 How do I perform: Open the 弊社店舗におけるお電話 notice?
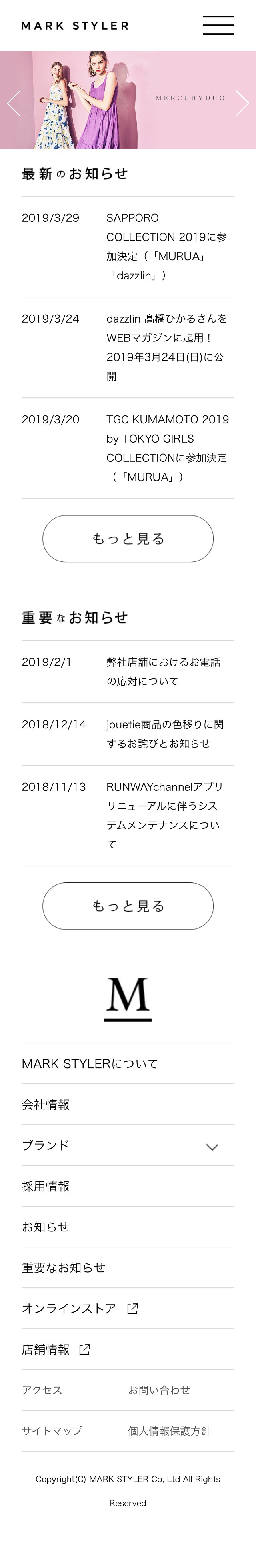(163, 672)
